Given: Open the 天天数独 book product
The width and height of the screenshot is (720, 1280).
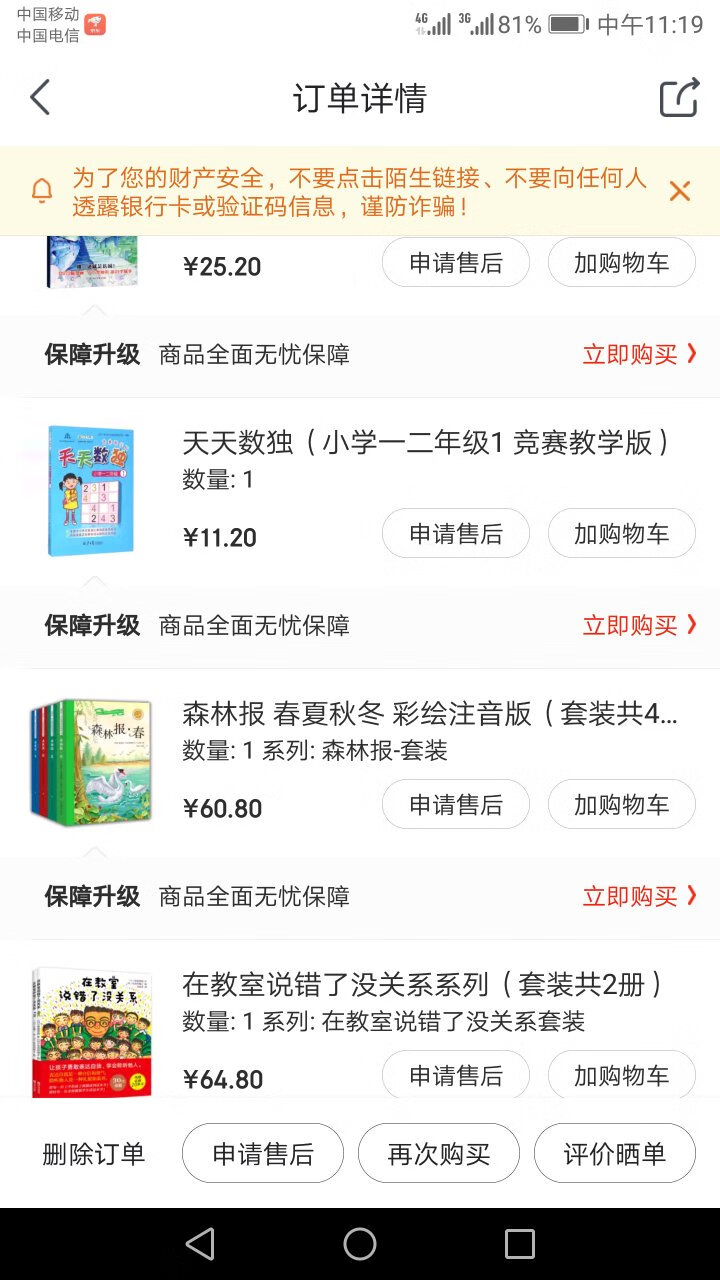Looking at the screenshot, I should coord(425,442).
